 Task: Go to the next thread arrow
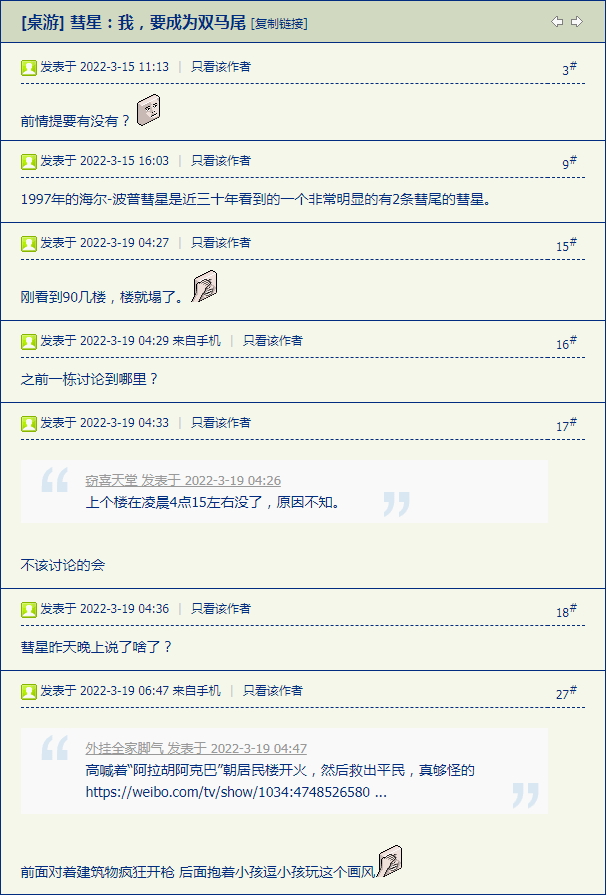pos(577,22)
